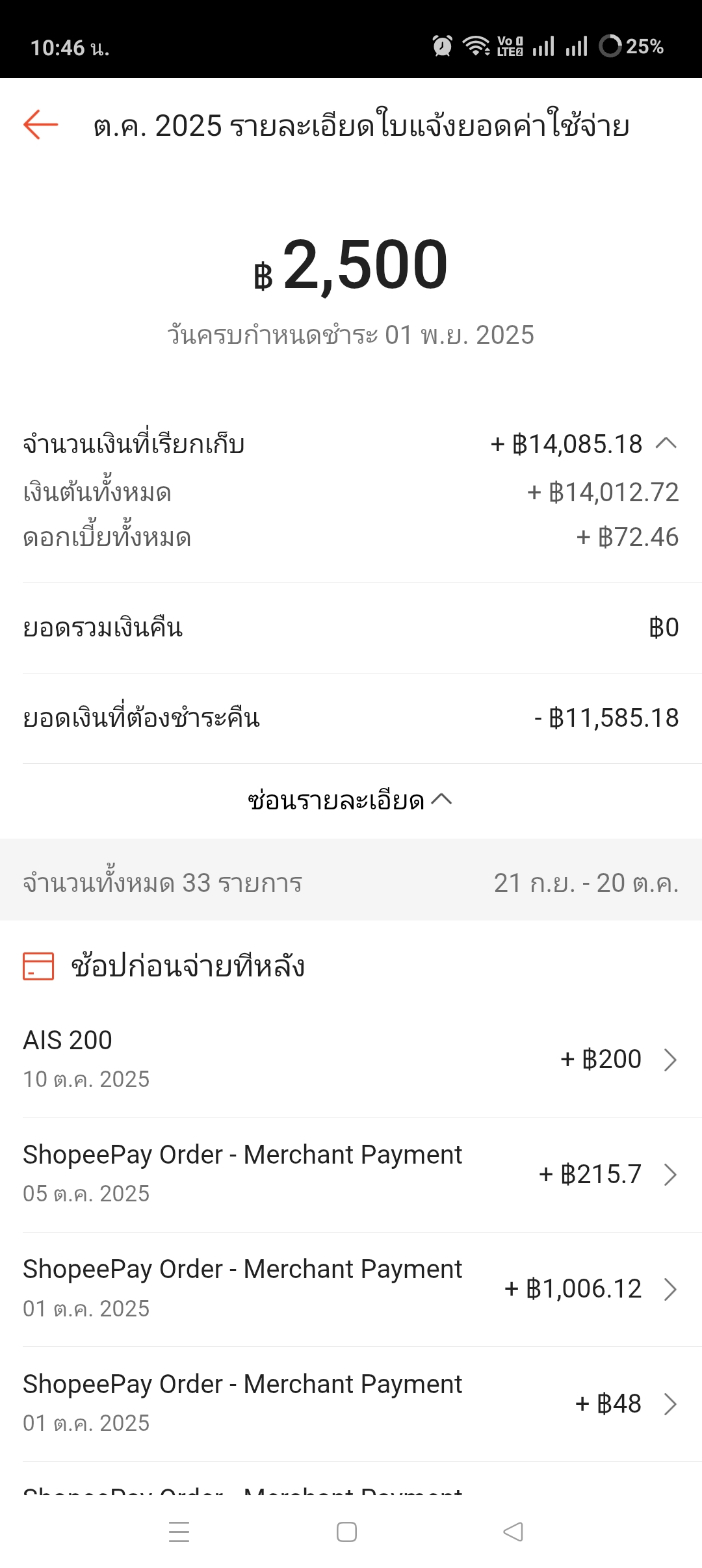Viewport: 702px width, 1568px height.
Task: Go back using the orange arrow
Action: [x=40, y=124]
